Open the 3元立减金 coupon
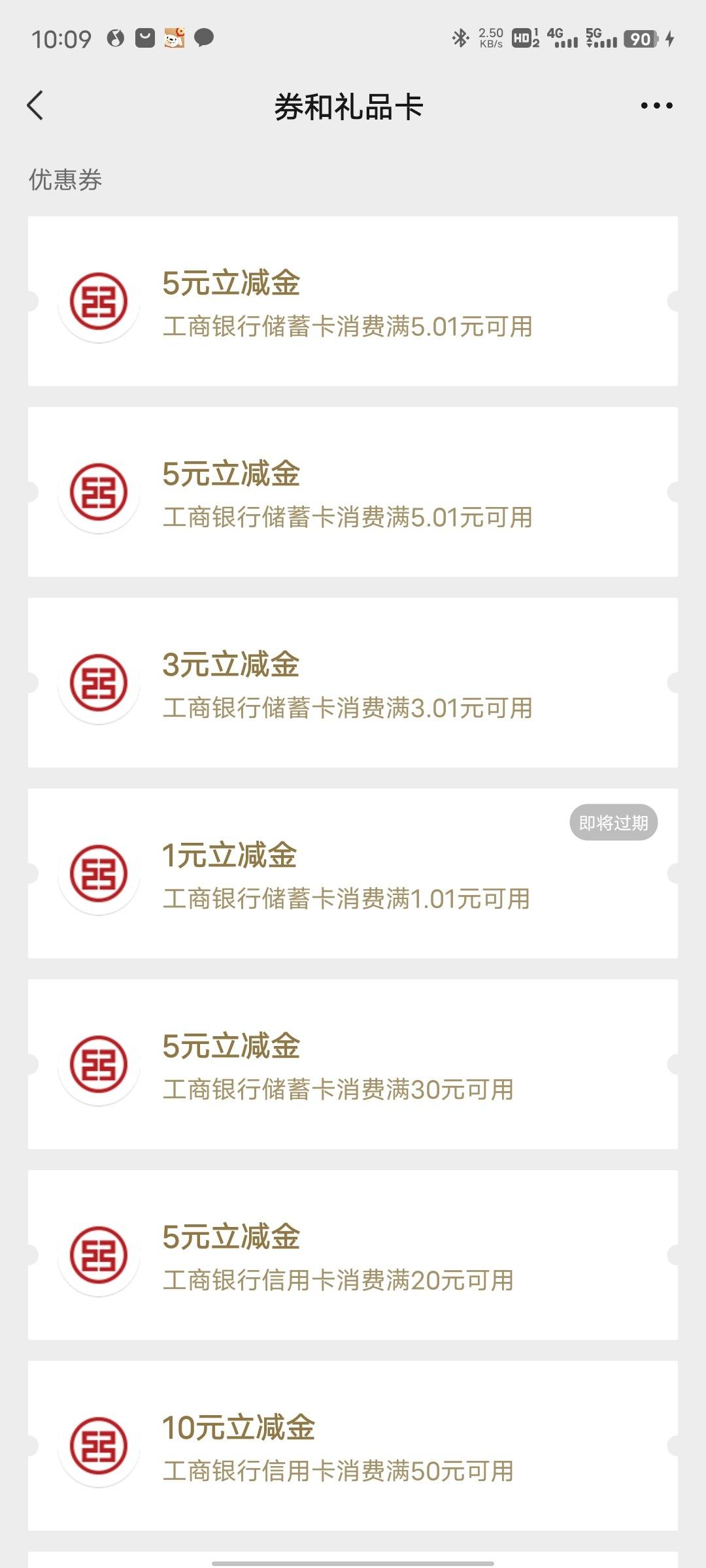Image resolution: width=706 pixels, height=1568 pixels. pos(353,683)
